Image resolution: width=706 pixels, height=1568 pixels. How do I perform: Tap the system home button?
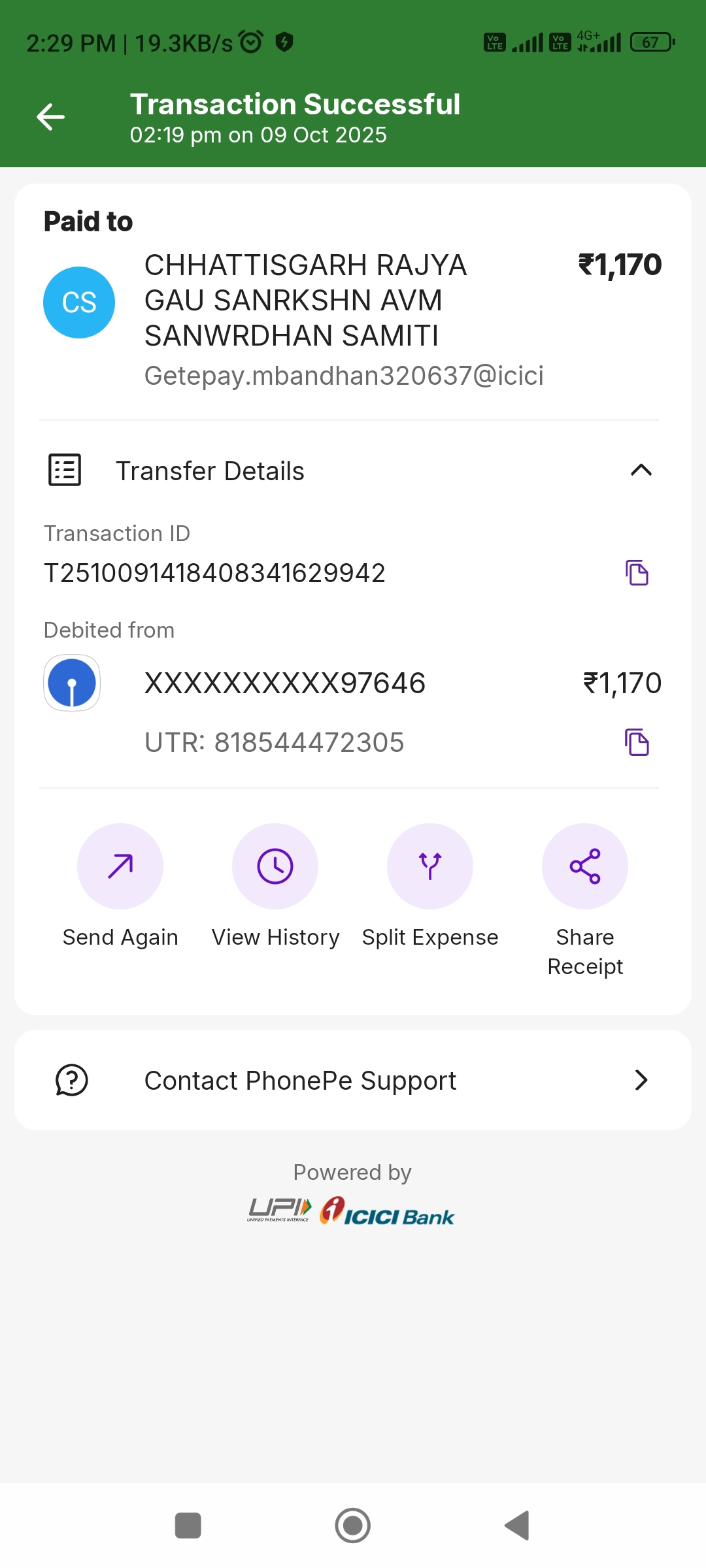(x=353, y=1526)
